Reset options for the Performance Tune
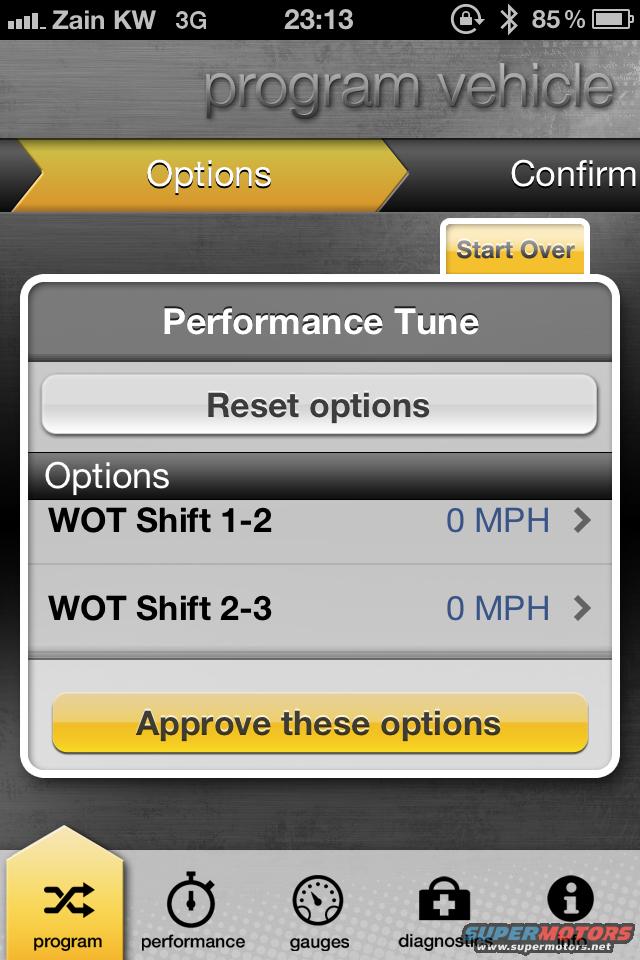Viewport: 640px width, 960px height. [319, 405]
